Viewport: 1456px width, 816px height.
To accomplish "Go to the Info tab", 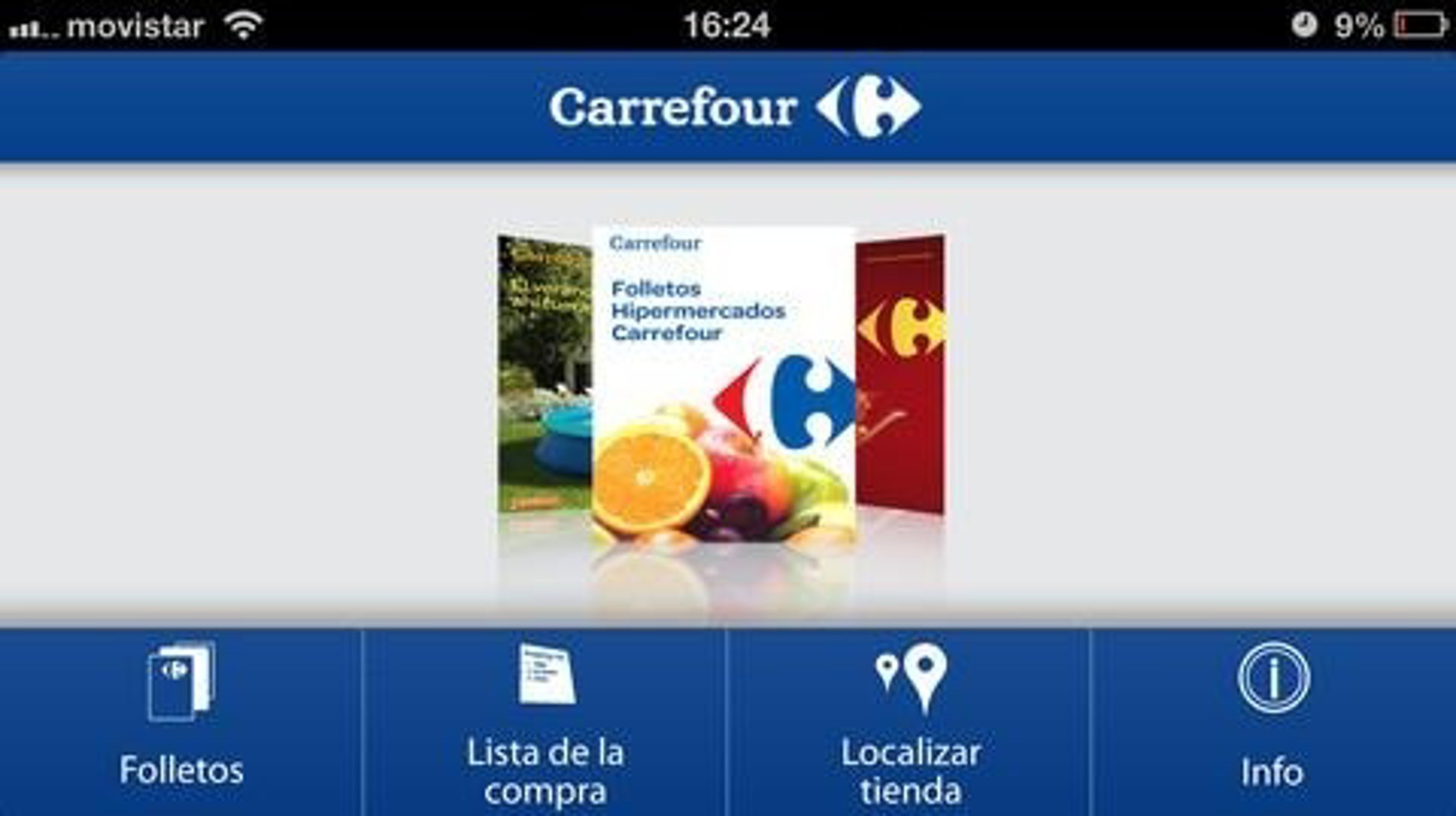I will point(1272,720).
